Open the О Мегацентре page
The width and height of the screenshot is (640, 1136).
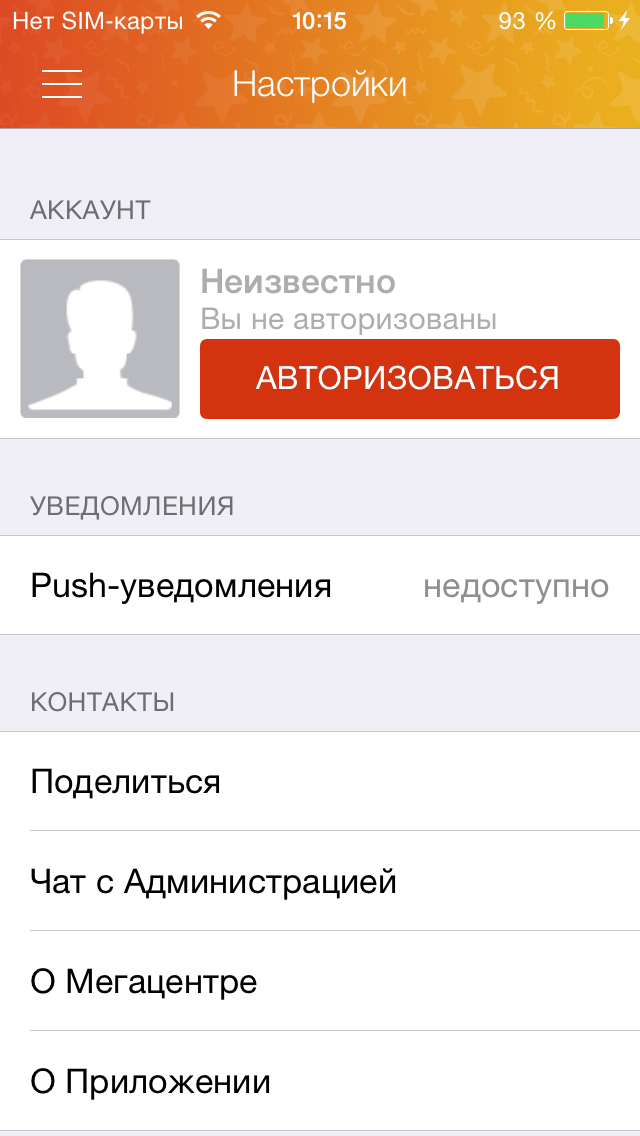320,981
